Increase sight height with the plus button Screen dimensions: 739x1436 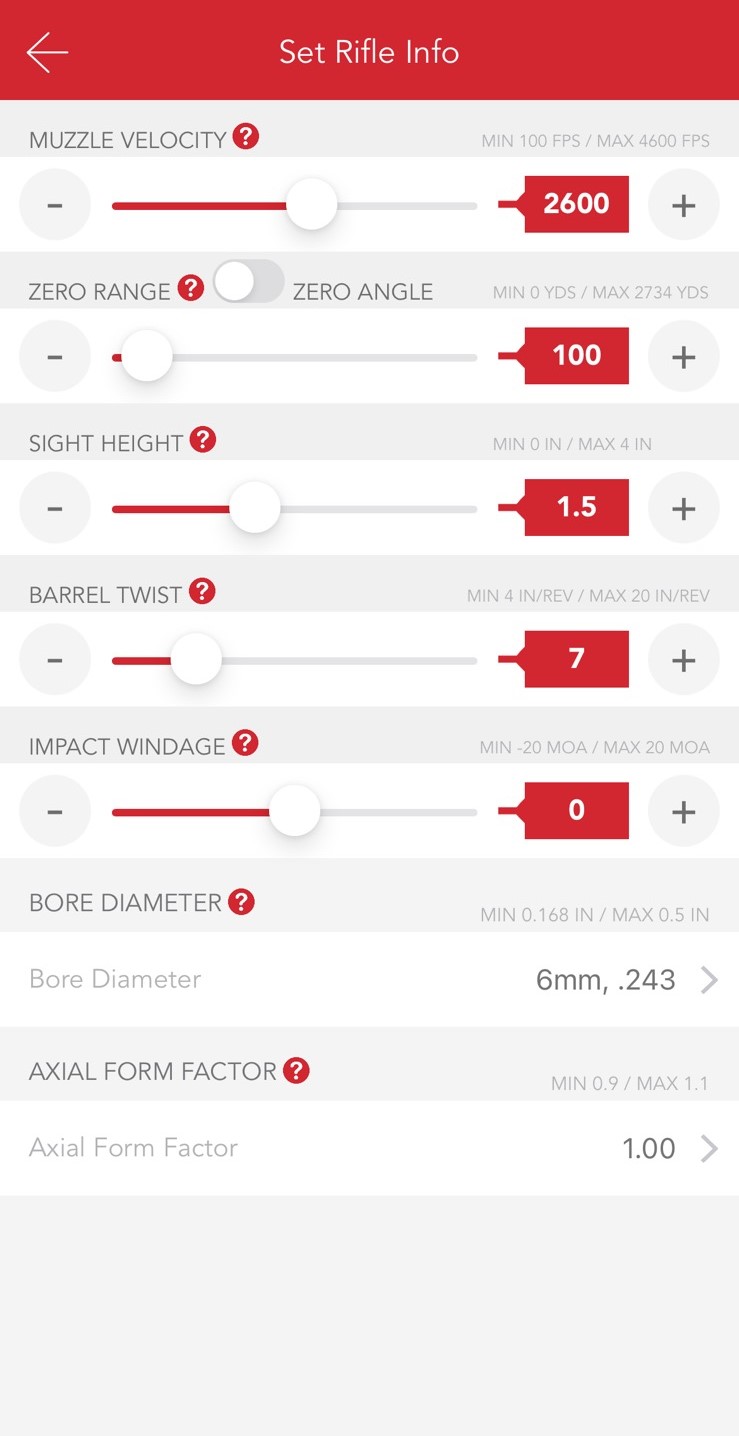683,508
